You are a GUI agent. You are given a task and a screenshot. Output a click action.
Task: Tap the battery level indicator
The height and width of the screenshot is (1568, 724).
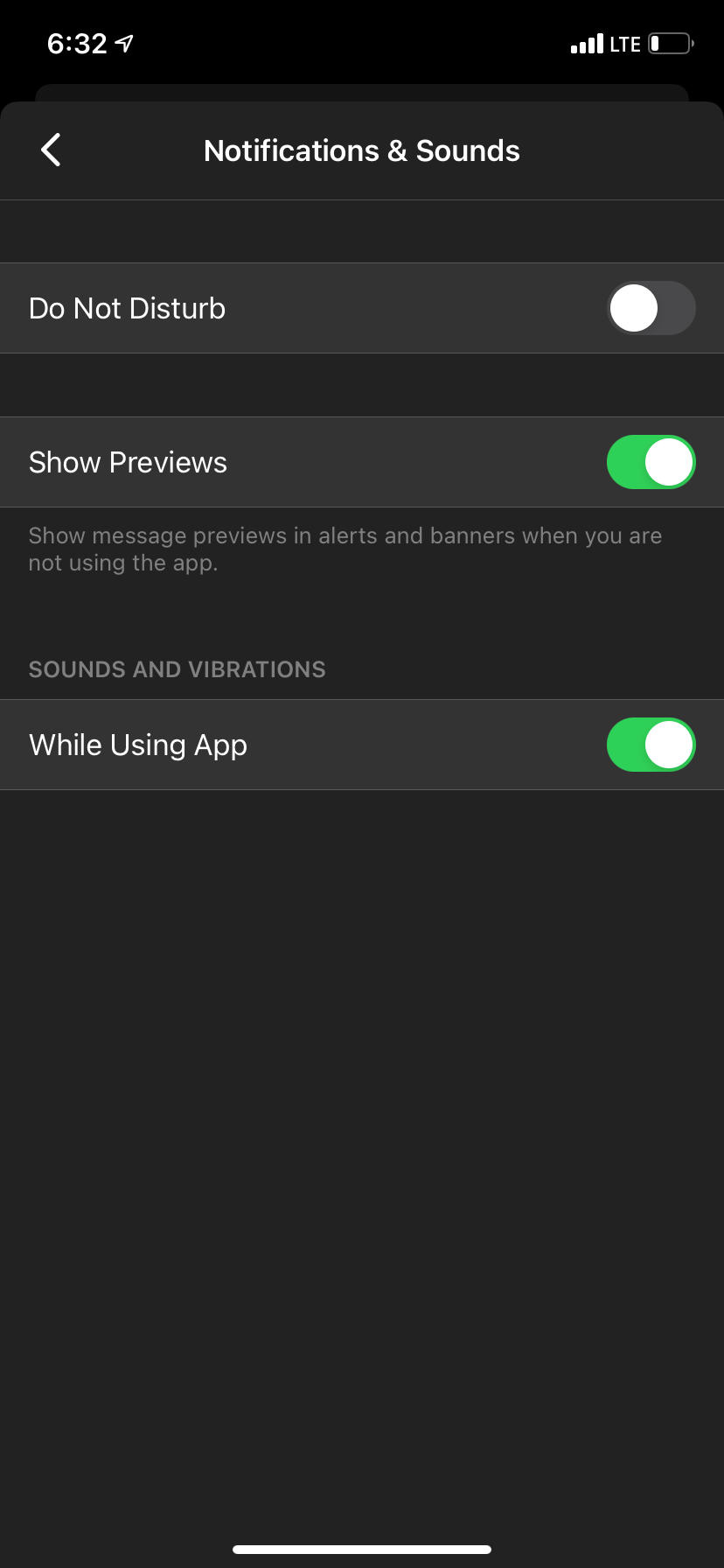[x=668, y=43]
